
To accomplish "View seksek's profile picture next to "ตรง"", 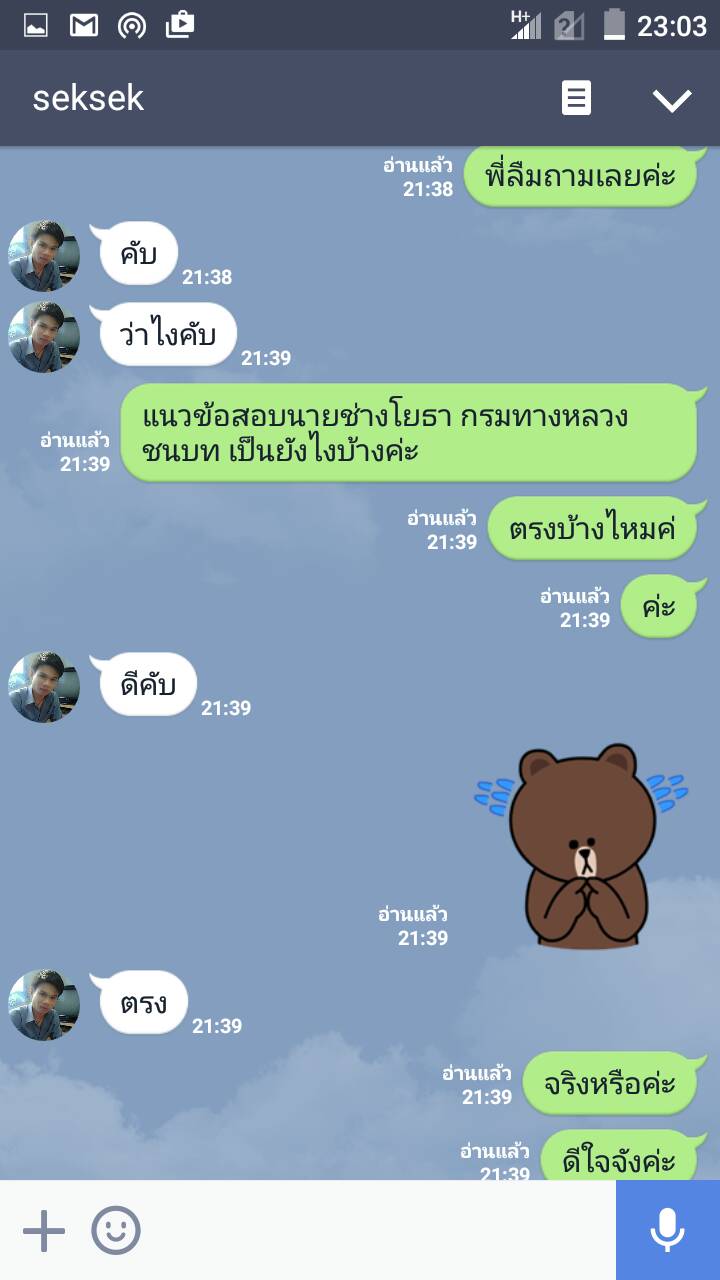I will (44, 1004).
